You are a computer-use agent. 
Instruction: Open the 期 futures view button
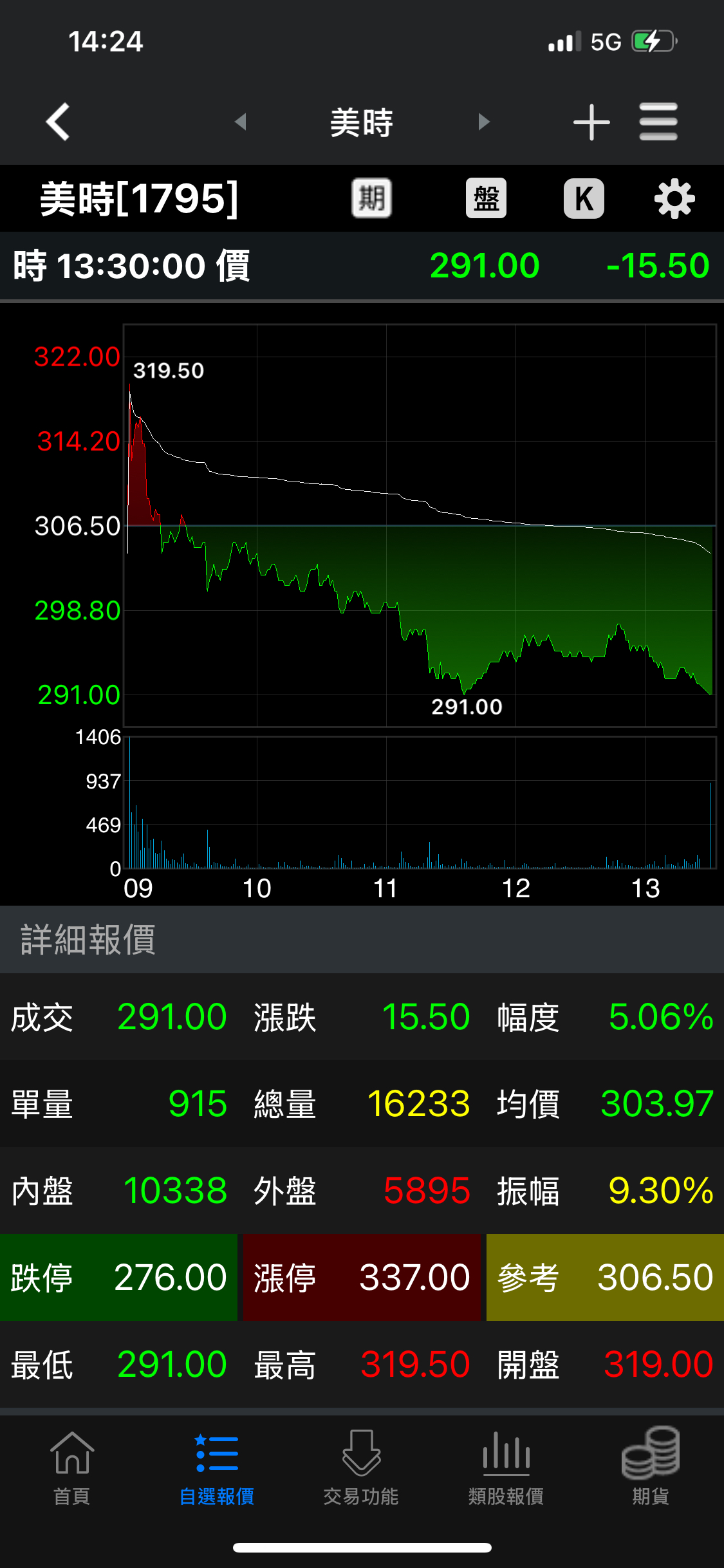pyautogui.click(x=371, y=198)
